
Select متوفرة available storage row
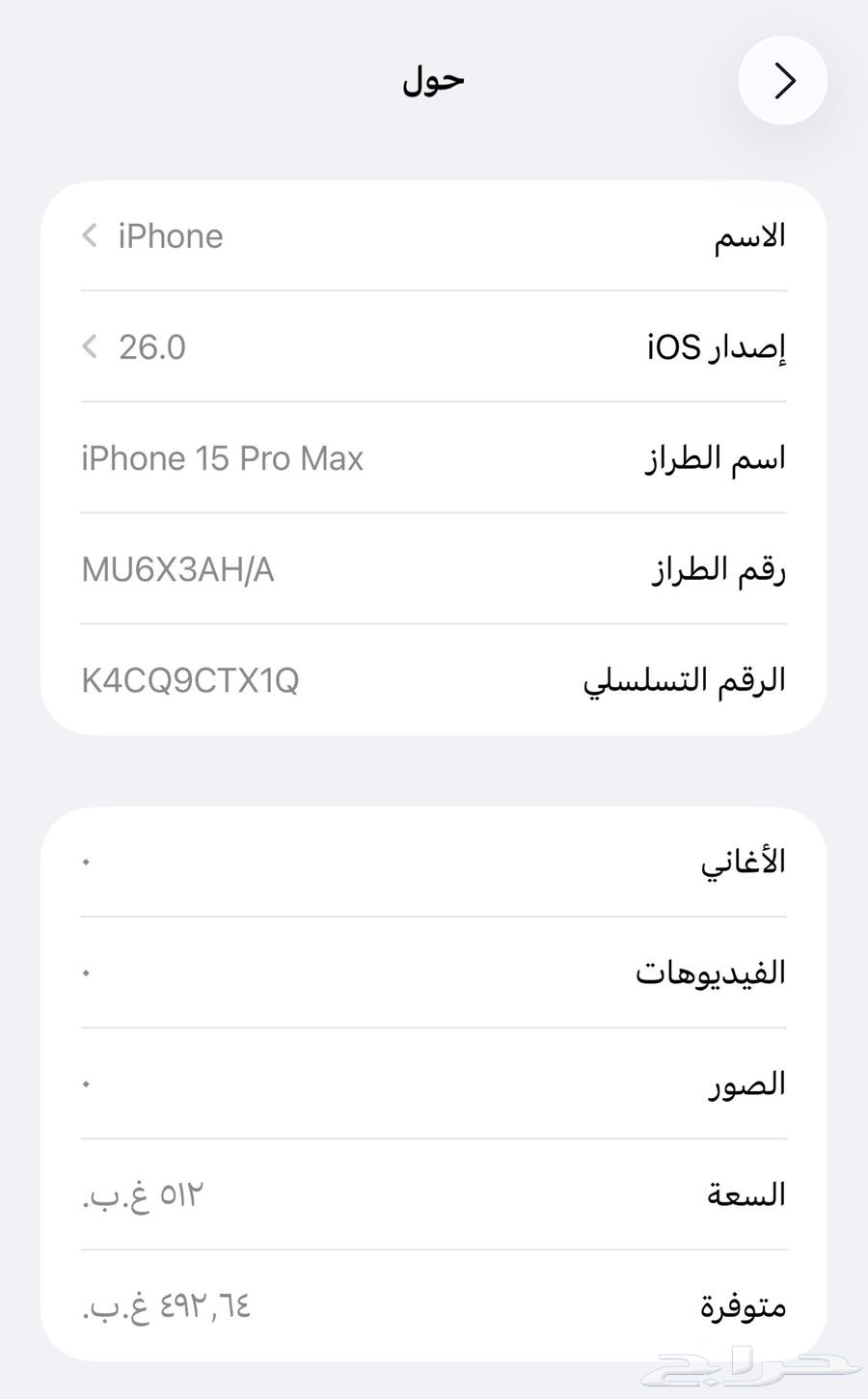[434, 1304]
